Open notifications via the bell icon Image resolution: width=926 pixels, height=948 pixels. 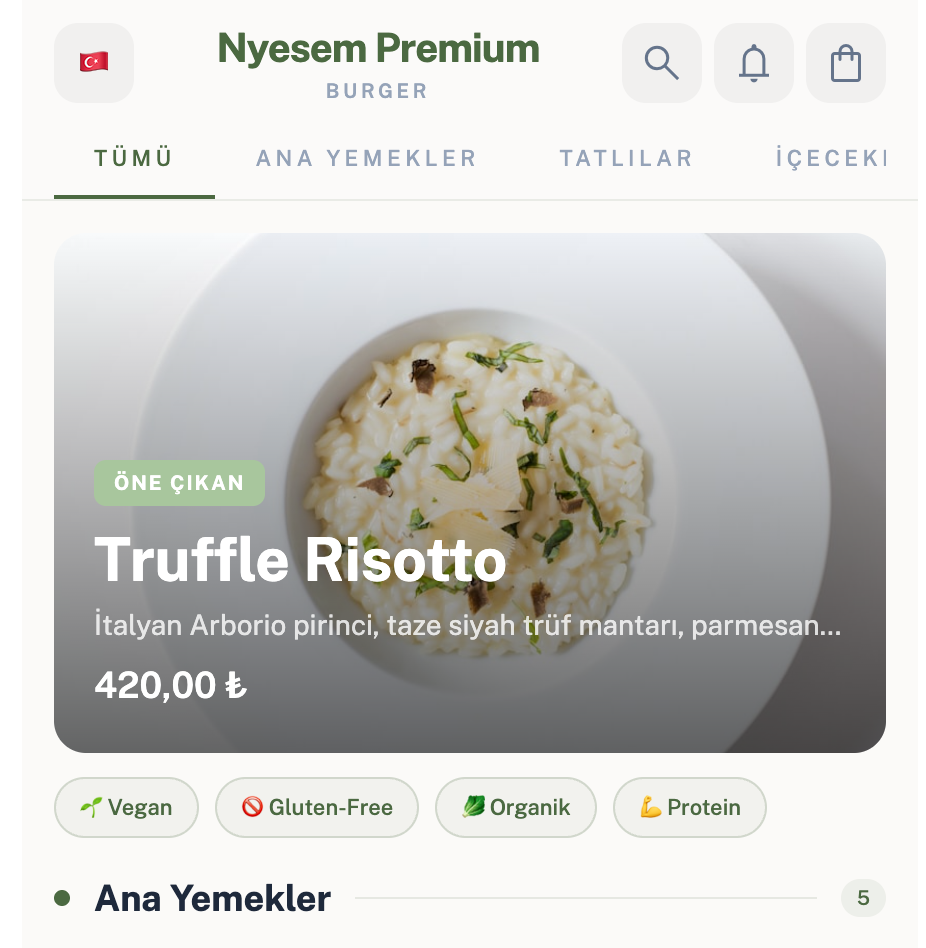[x=753, y=62]
